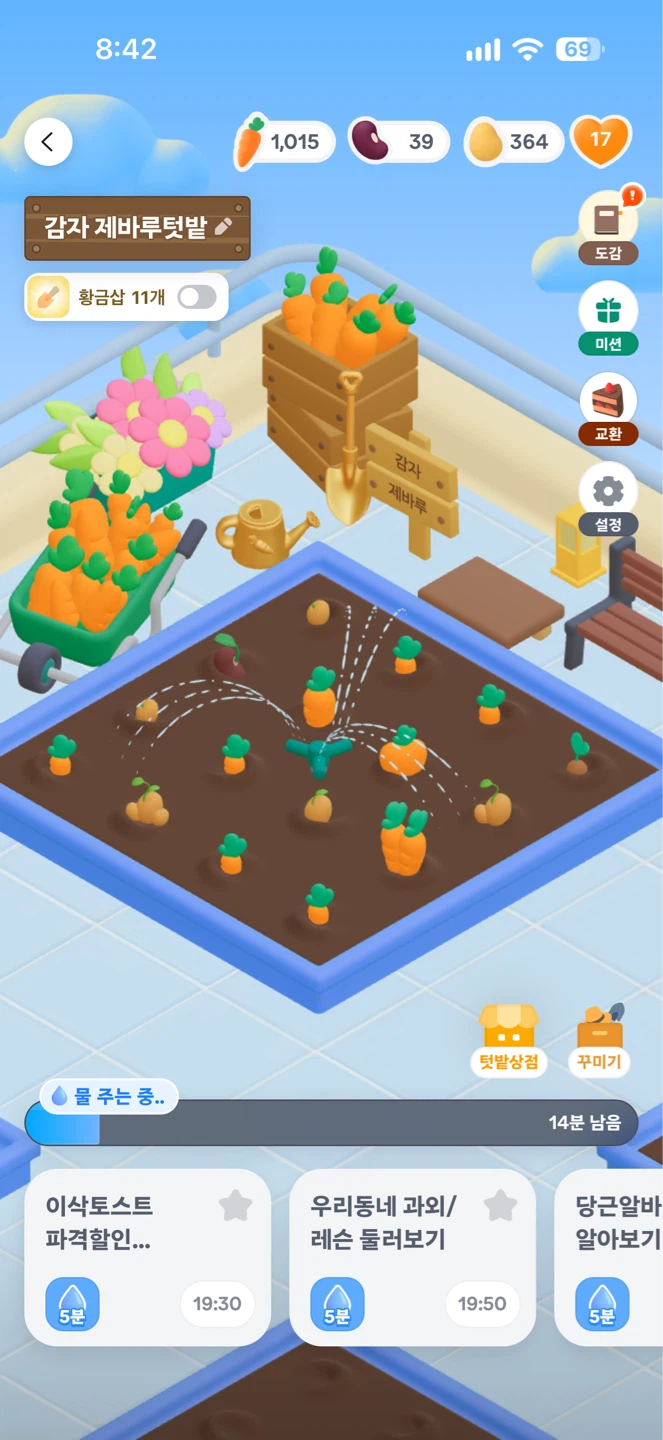Open the 텃밭상점 shop
The height and width of the screenshot is (1440, 663).
[x=509, y=1040]
